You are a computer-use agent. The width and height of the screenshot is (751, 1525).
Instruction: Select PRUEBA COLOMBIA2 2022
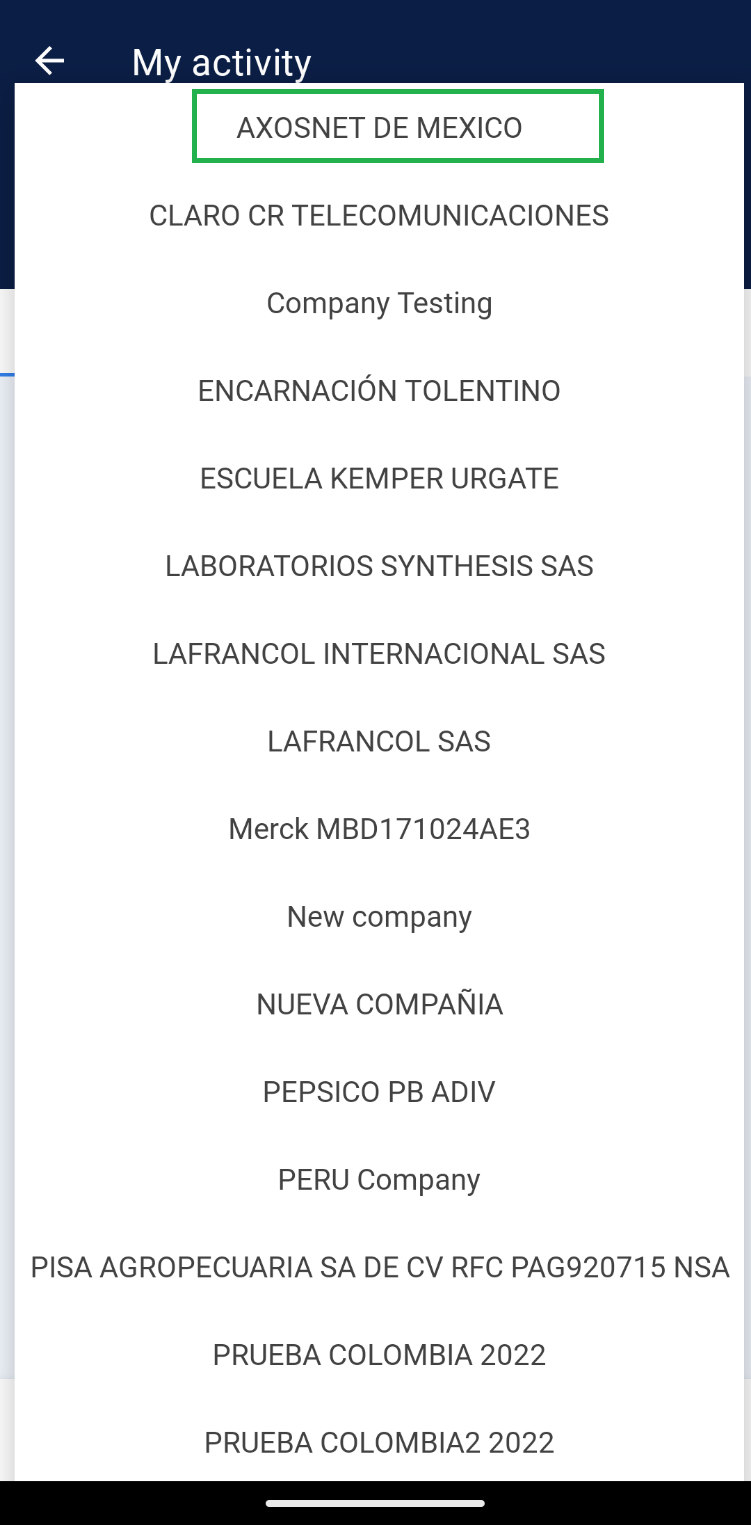pyautogui.click(x=379, y=1443)
